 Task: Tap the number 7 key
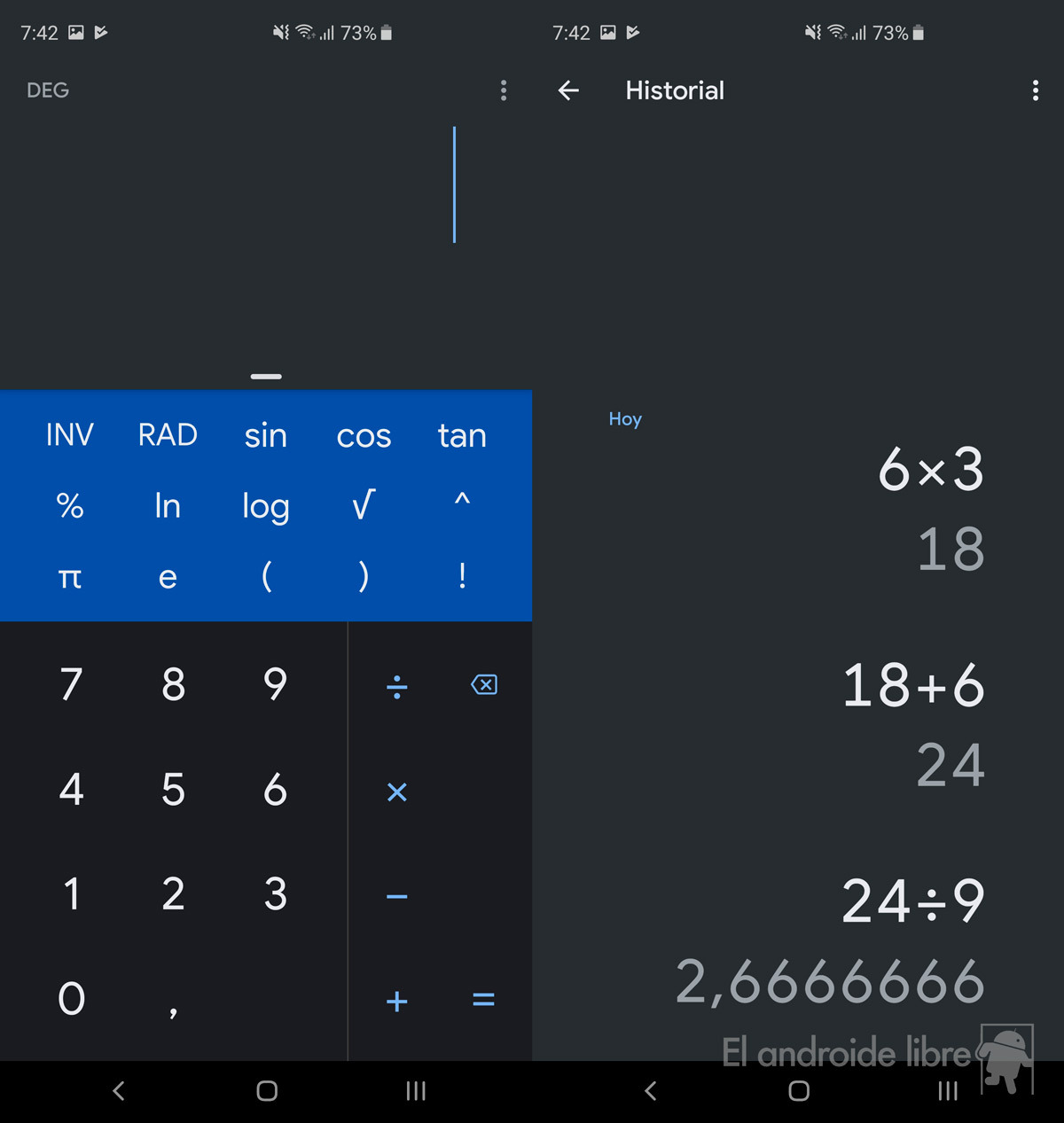click(72, 684)
